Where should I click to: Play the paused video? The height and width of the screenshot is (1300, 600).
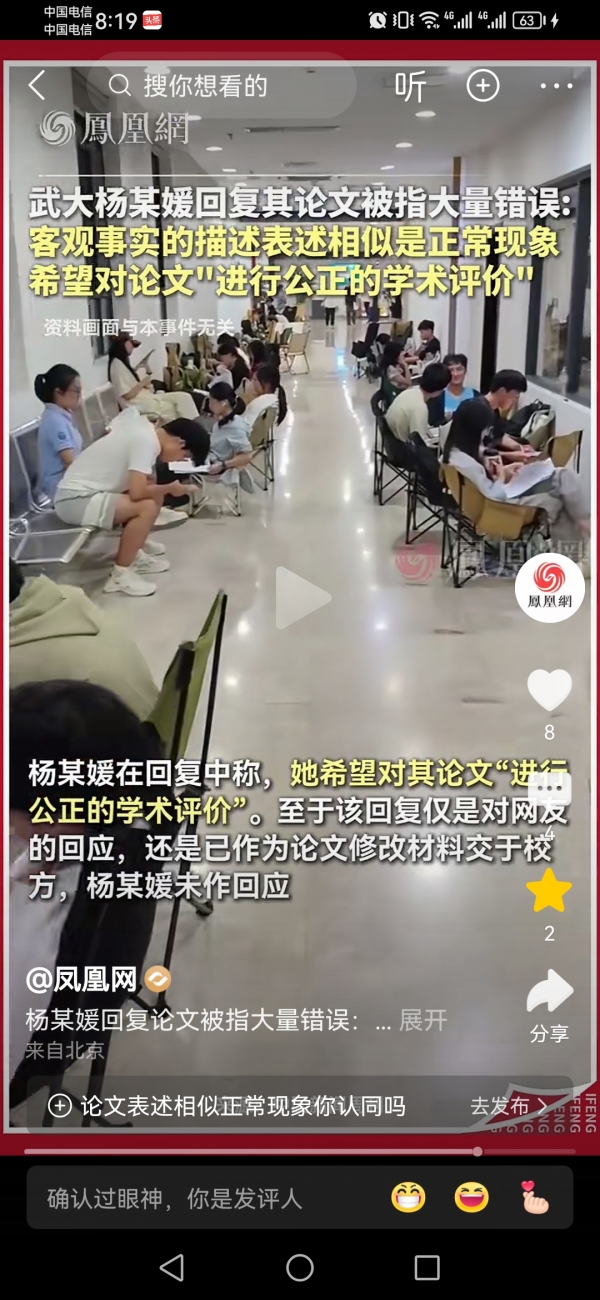[x=300, y=598]
